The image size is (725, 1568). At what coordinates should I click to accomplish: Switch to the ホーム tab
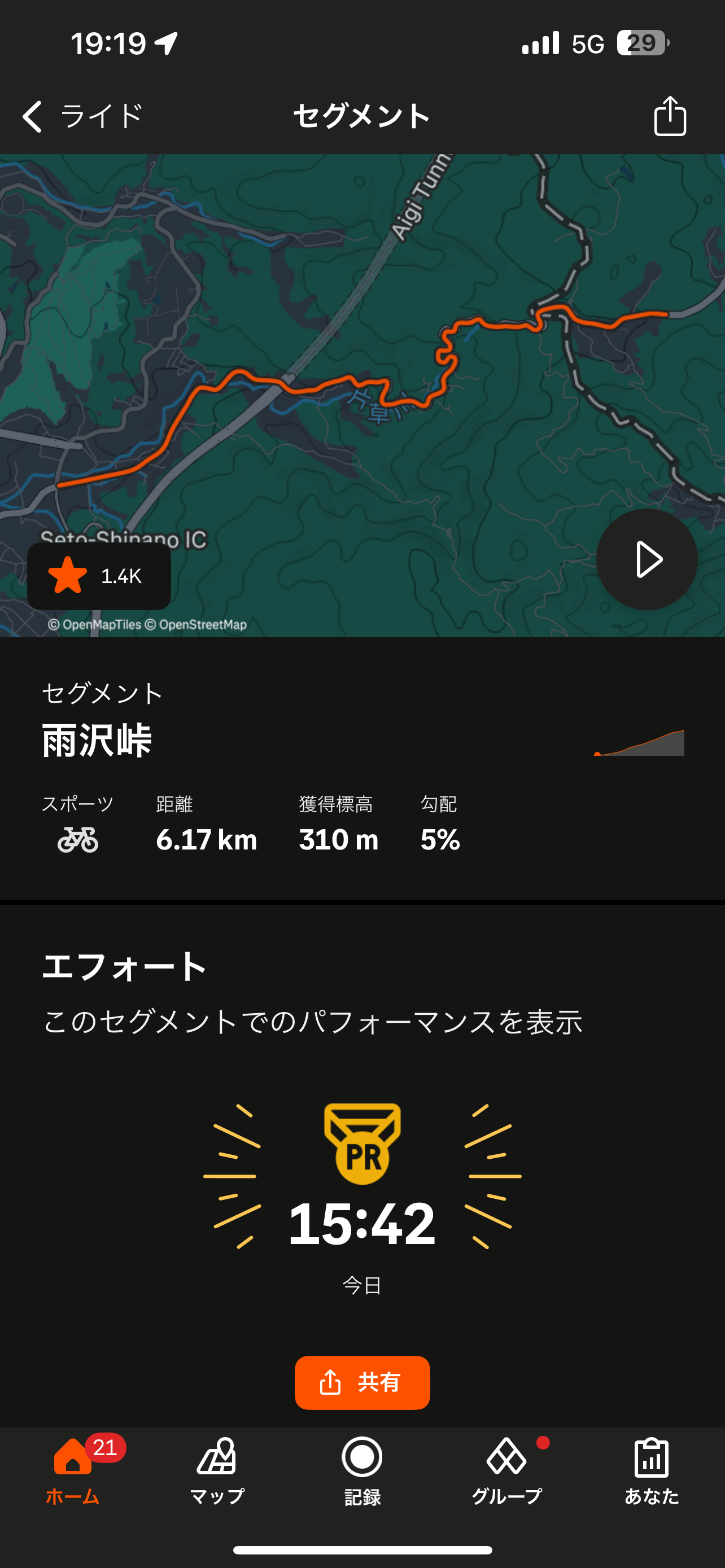click(72, 1469)
